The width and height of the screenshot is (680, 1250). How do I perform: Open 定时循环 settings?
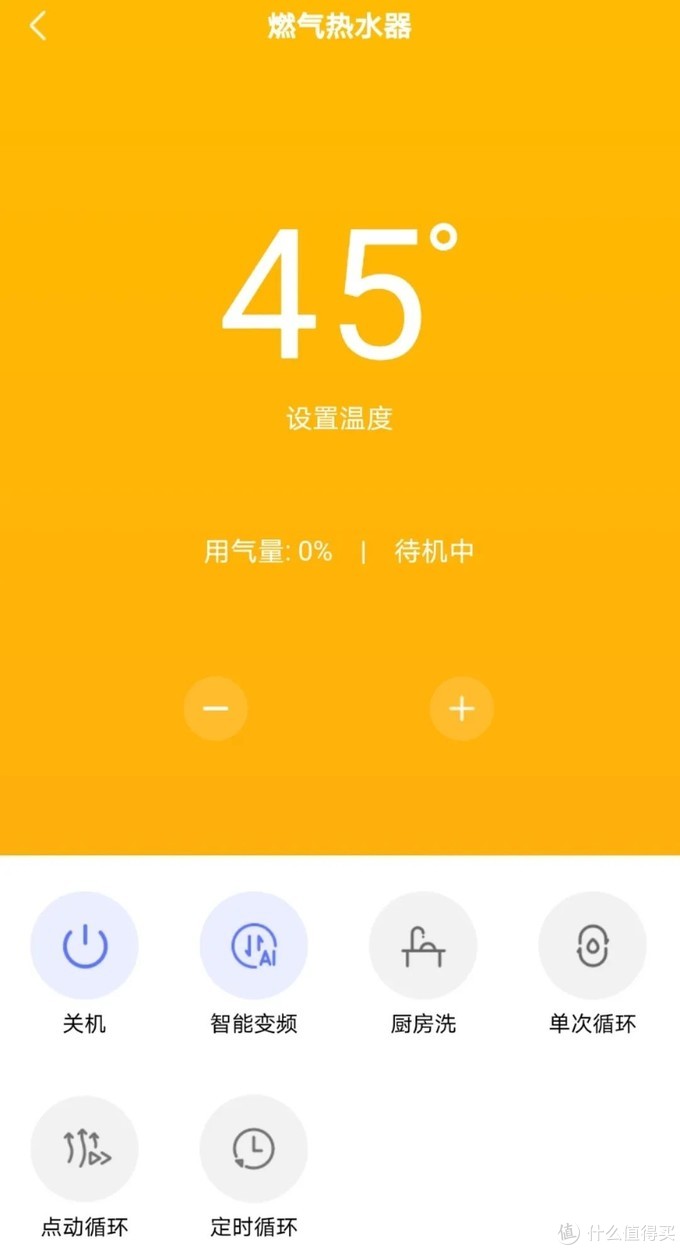[254, 1148]
